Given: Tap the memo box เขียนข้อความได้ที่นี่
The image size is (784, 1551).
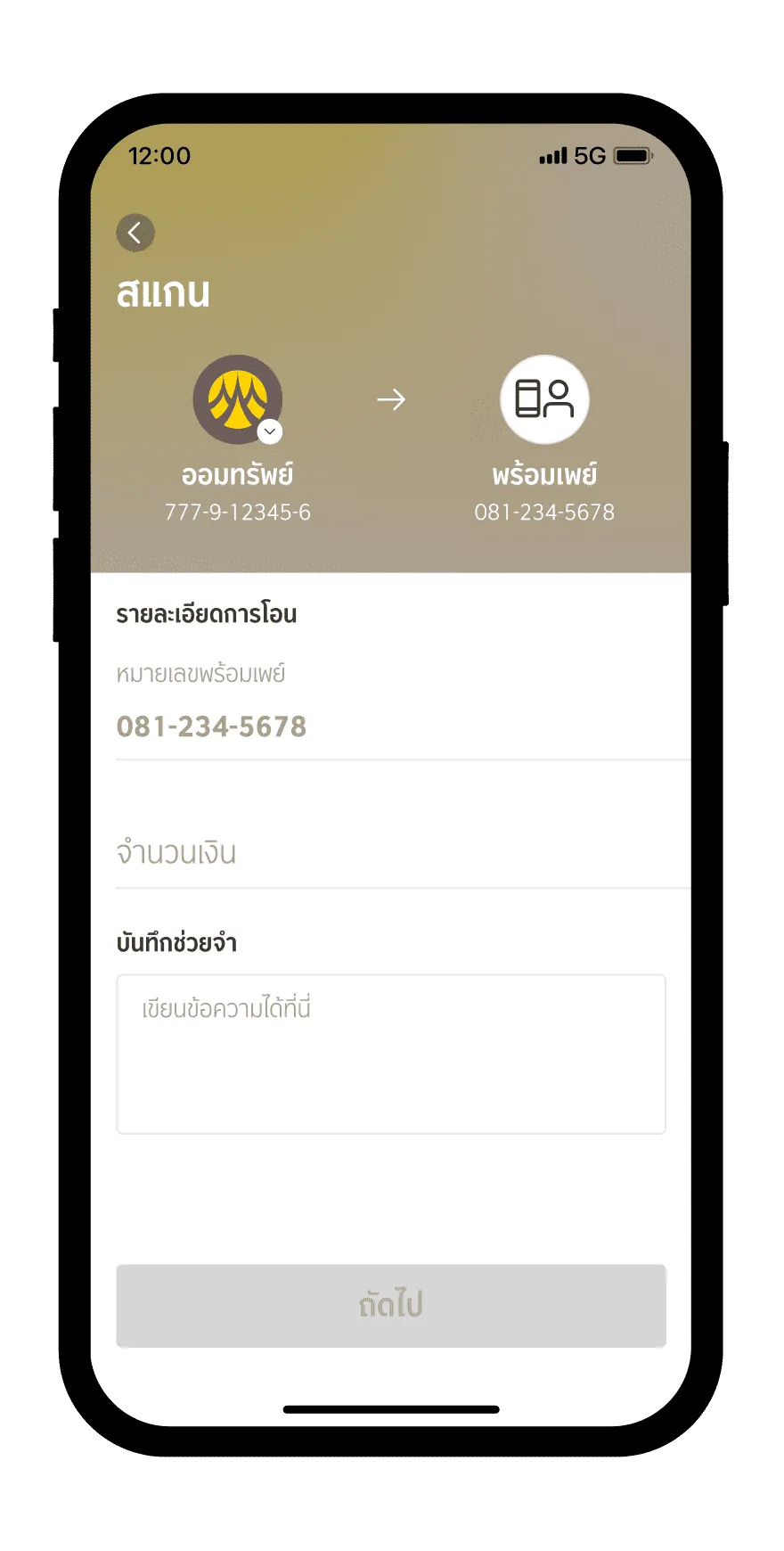Looking at the screenshot, I should [x=390, y=1054].
